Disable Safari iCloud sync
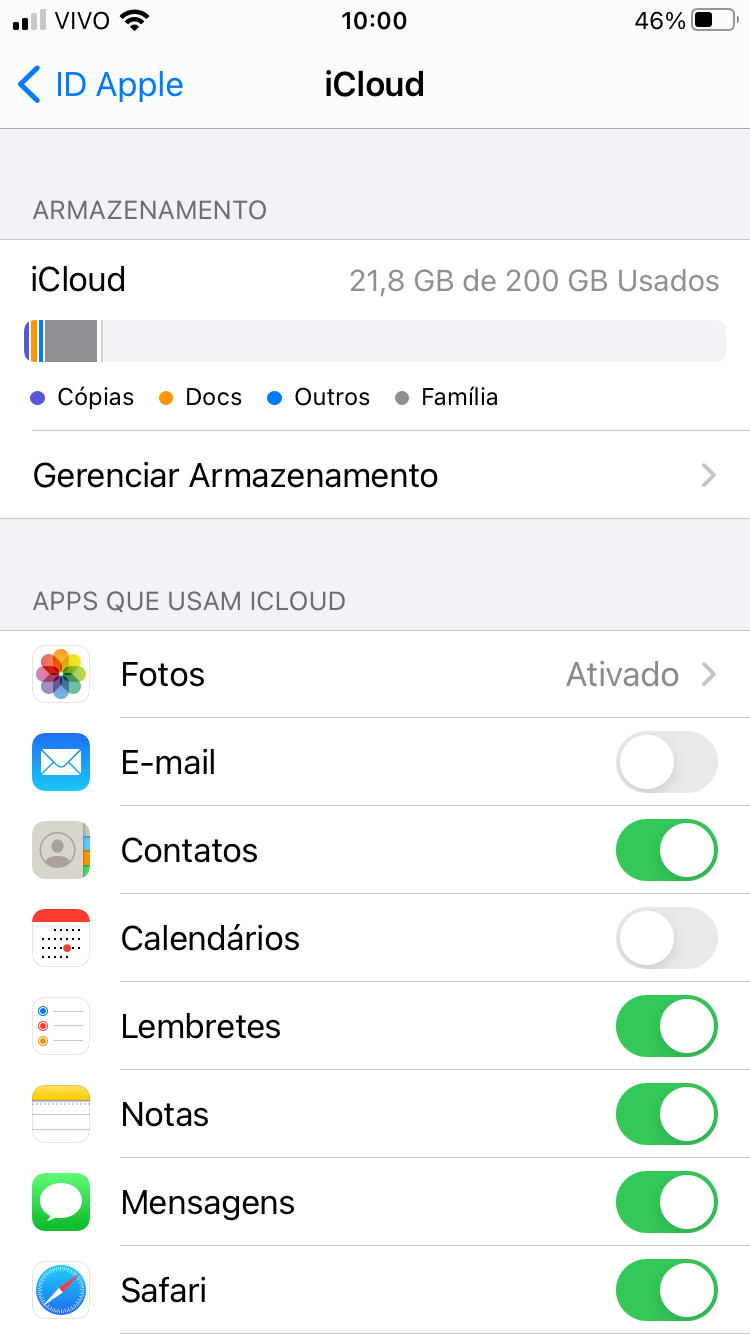This screenshot has width=750, height=1334. [x=666, y=1291]
